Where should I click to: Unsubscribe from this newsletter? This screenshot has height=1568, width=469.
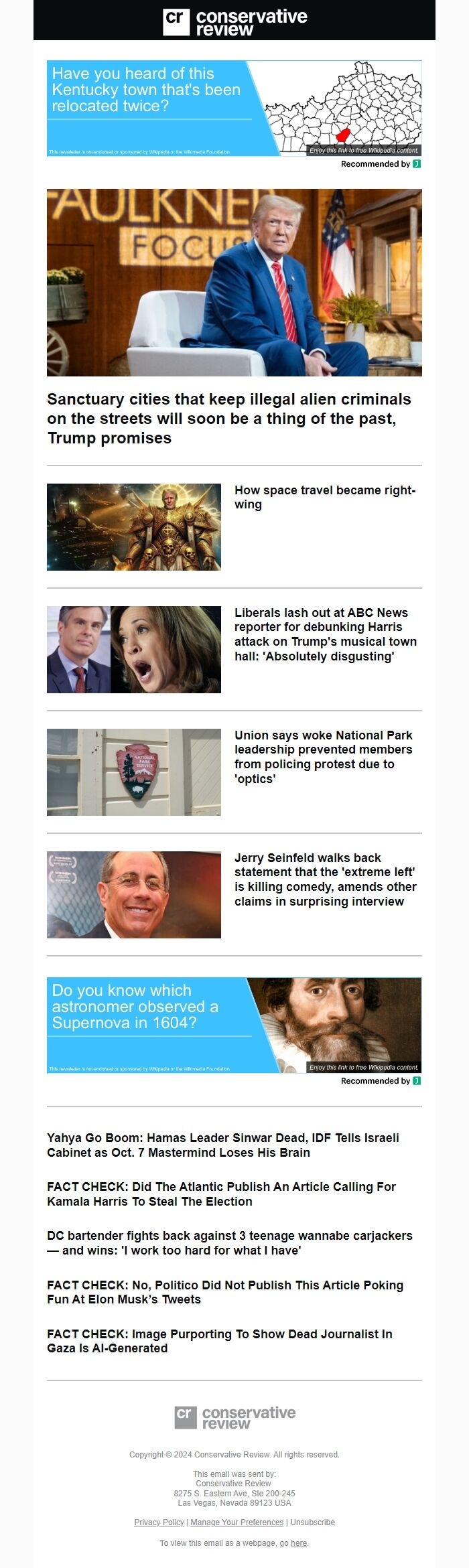312,1522
